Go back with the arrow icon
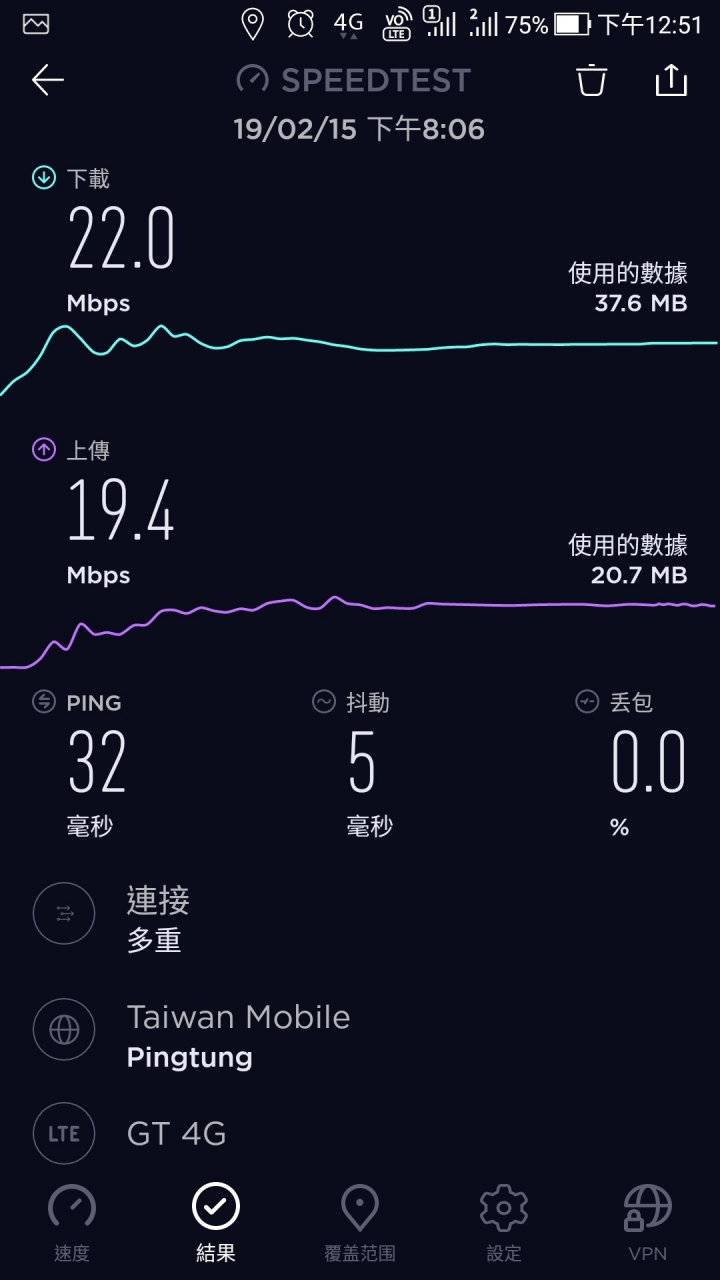Image resolution: width=720 pixels, height=1280 pixels. point(47,80)
